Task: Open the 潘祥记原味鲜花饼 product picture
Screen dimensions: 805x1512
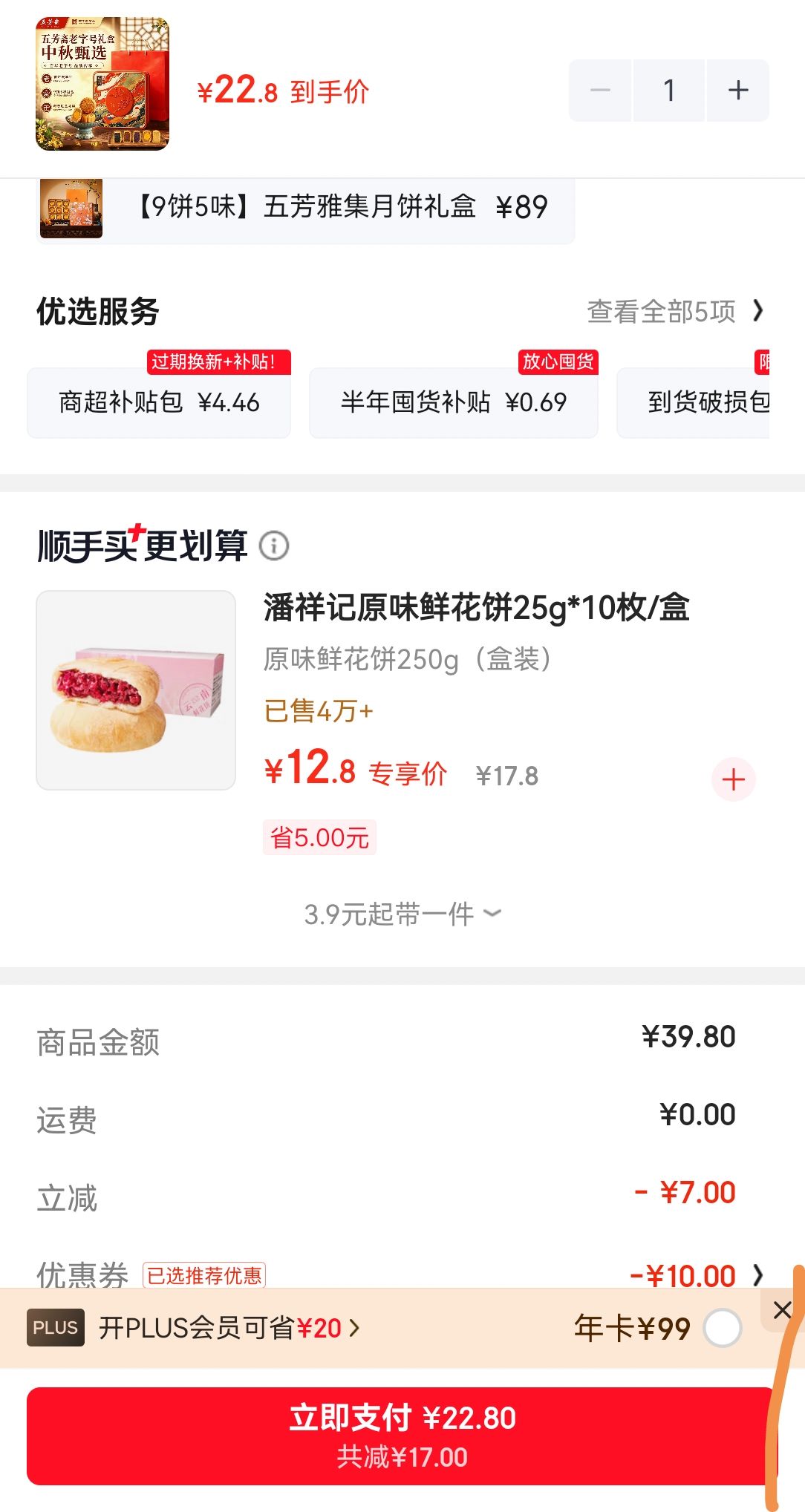Action: [x=136, y=690]
